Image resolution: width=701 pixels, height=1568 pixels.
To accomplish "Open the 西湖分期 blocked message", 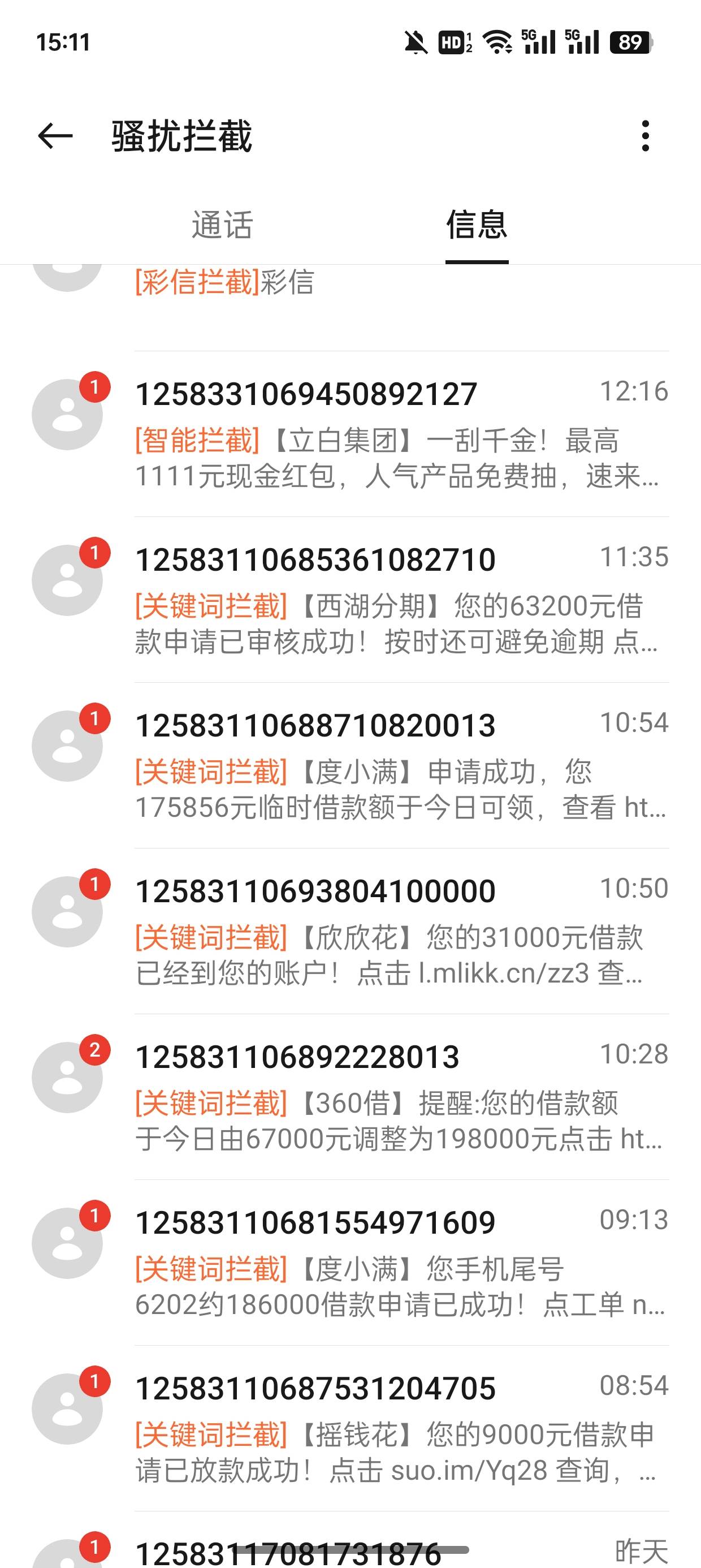I will pyautogui.click(x=350, y=600).
